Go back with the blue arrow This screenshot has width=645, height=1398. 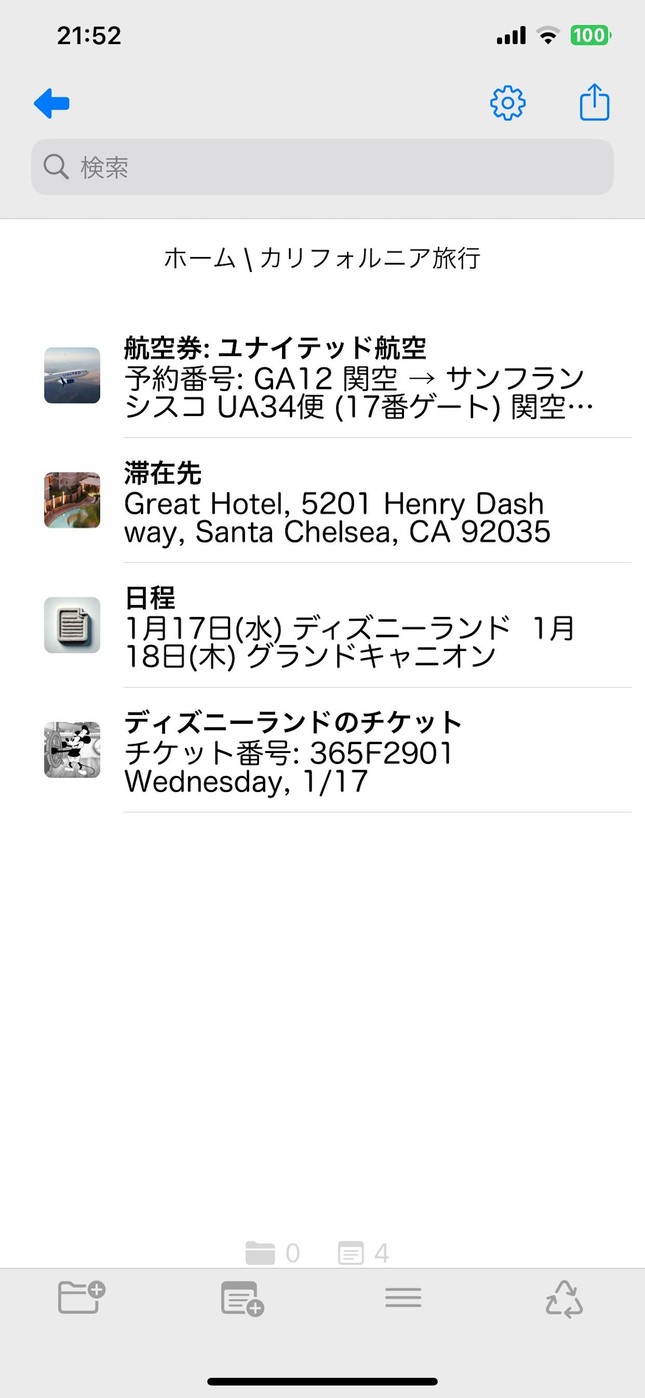pos(51,103)
